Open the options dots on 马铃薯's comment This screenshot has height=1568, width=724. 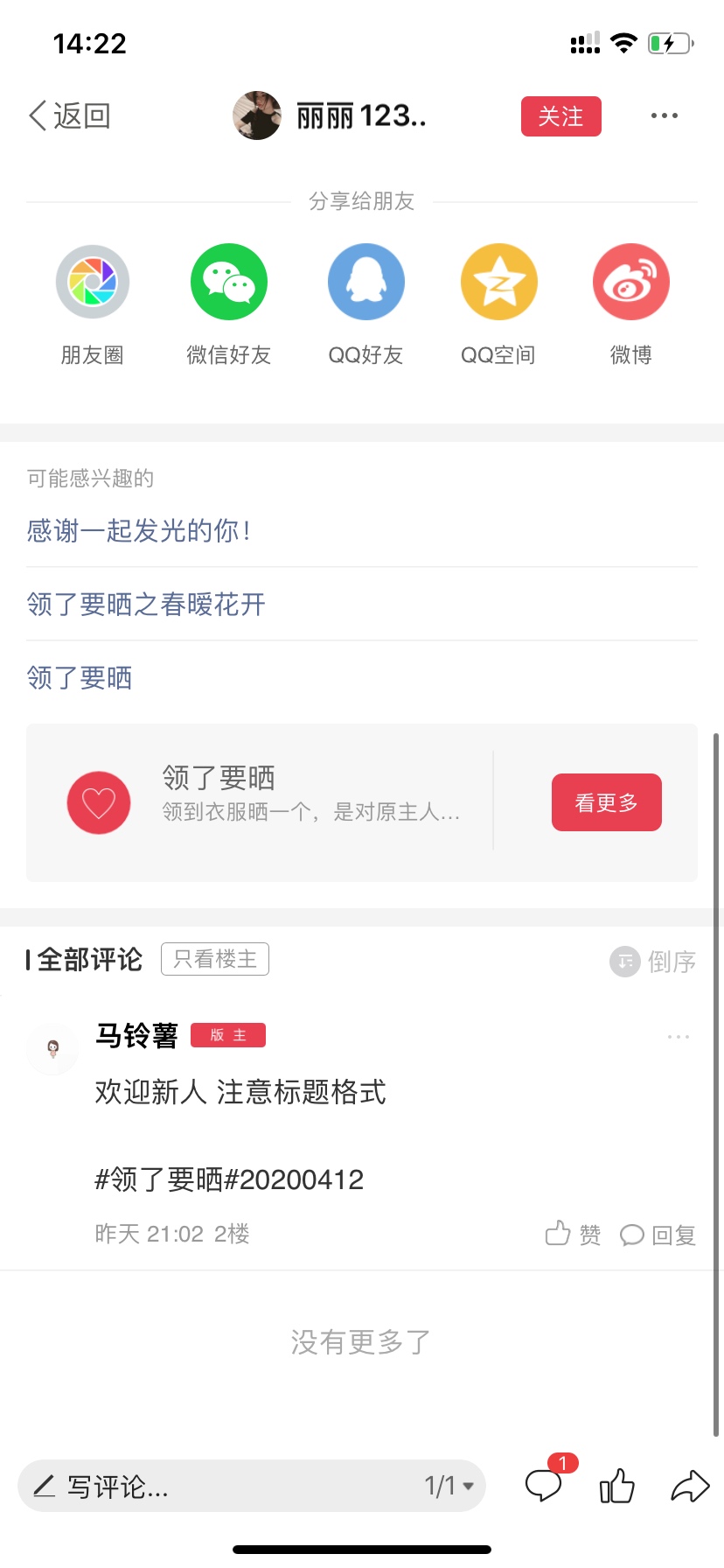coord(679,1037)
